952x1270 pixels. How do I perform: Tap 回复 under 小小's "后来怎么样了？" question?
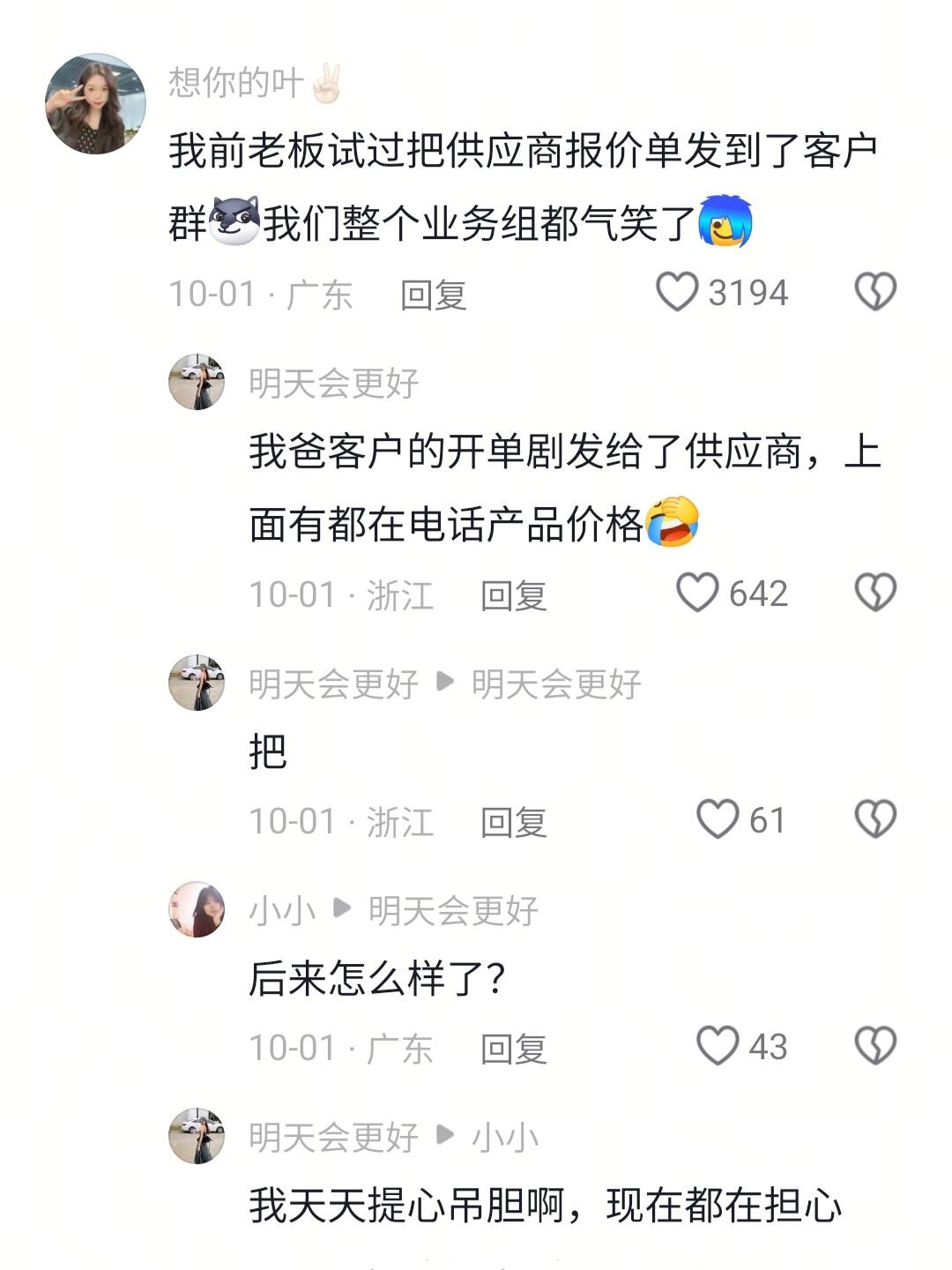(516, 1046)
